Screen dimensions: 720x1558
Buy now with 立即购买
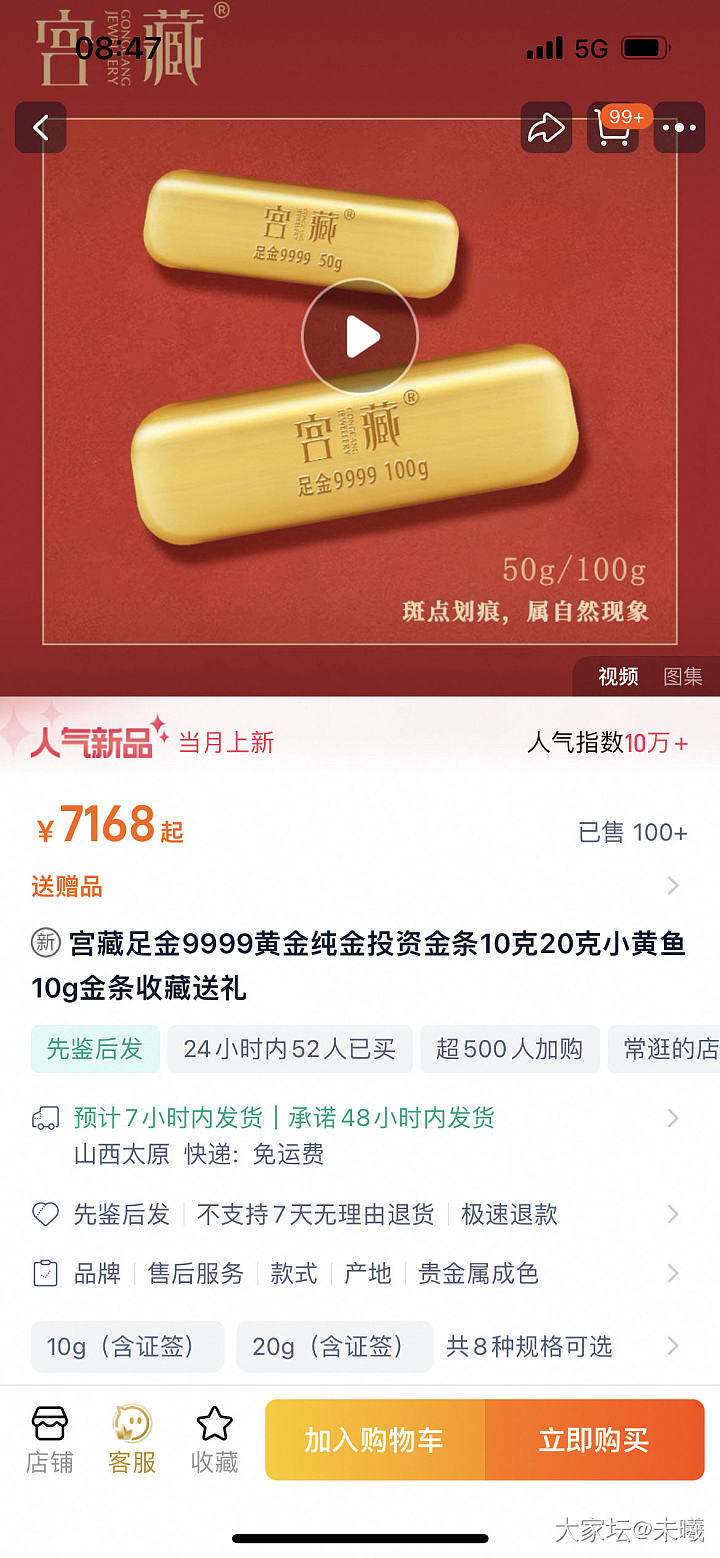594,1440
